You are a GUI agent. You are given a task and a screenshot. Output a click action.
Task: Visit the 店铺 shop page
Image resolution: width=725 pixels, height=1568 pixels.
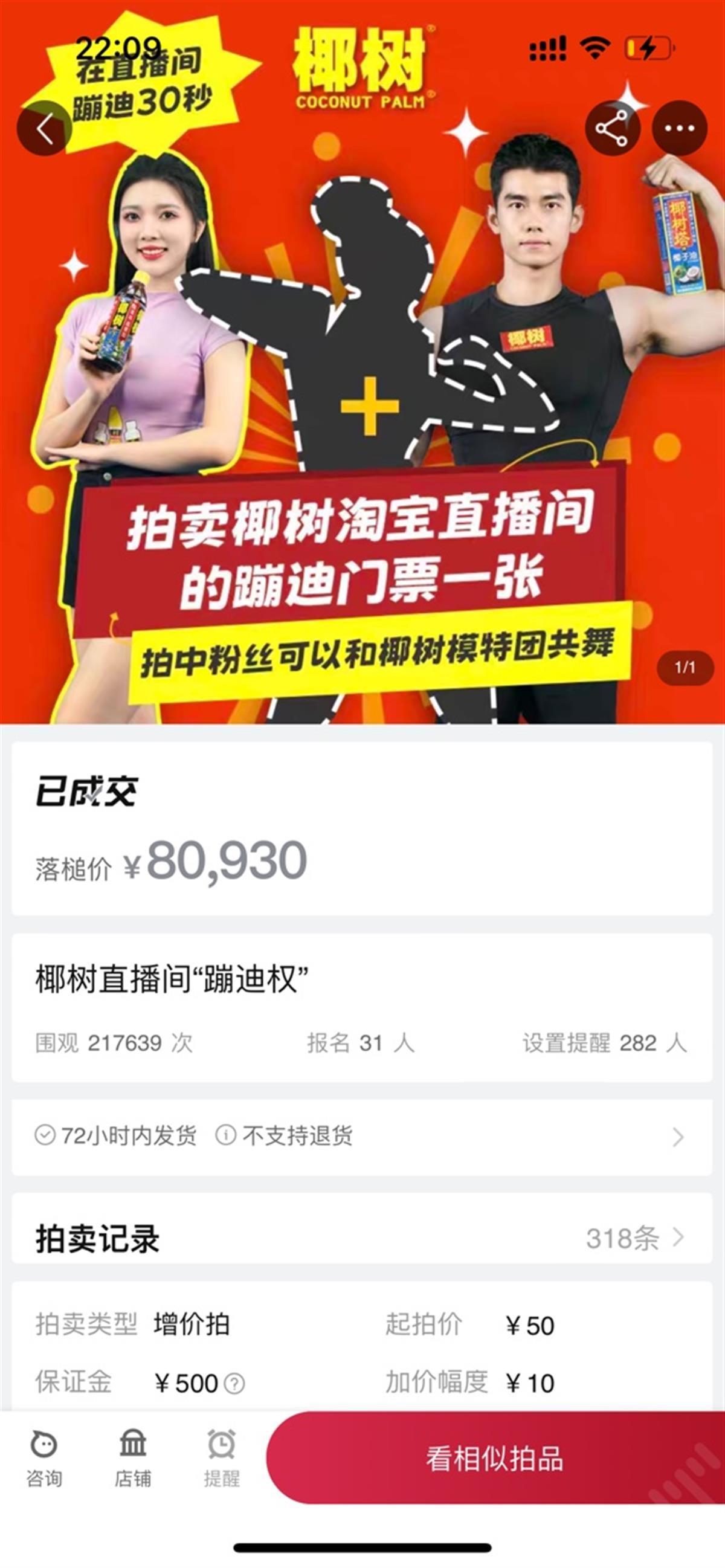133,1458
